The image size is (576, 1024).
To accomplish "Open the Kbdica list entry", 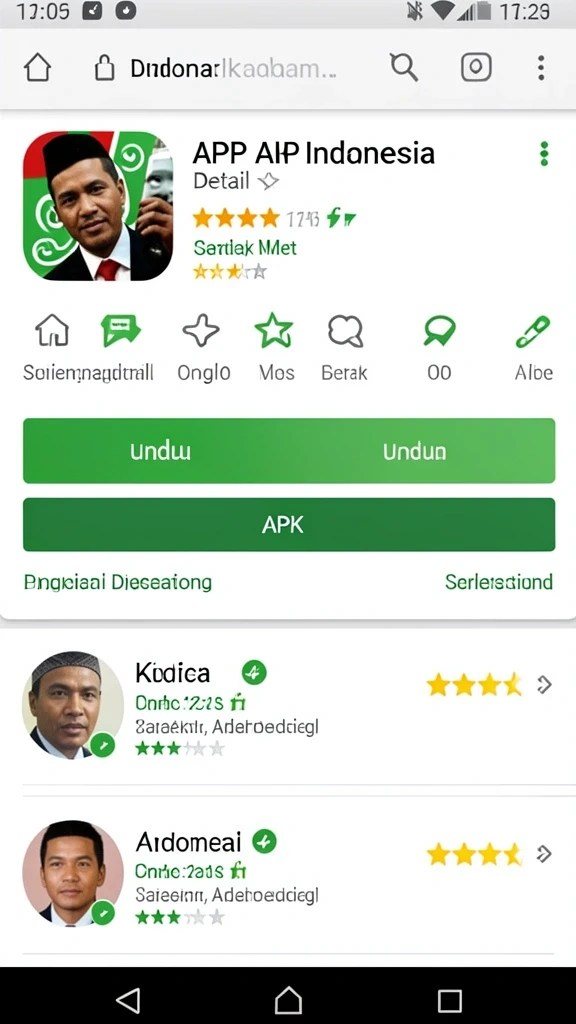I will (288, 705).
